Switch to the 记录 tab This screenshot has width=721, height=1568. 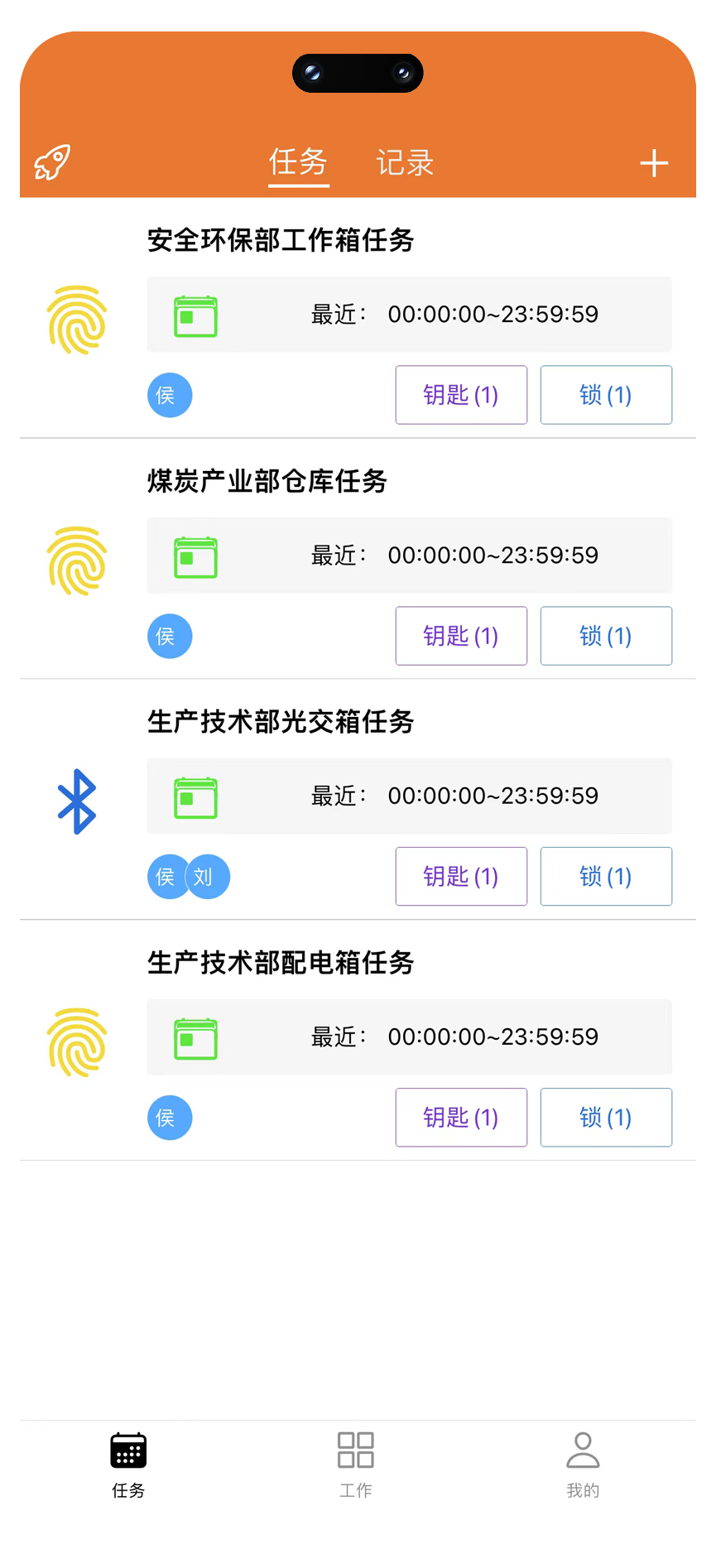(x=405, y=163)
